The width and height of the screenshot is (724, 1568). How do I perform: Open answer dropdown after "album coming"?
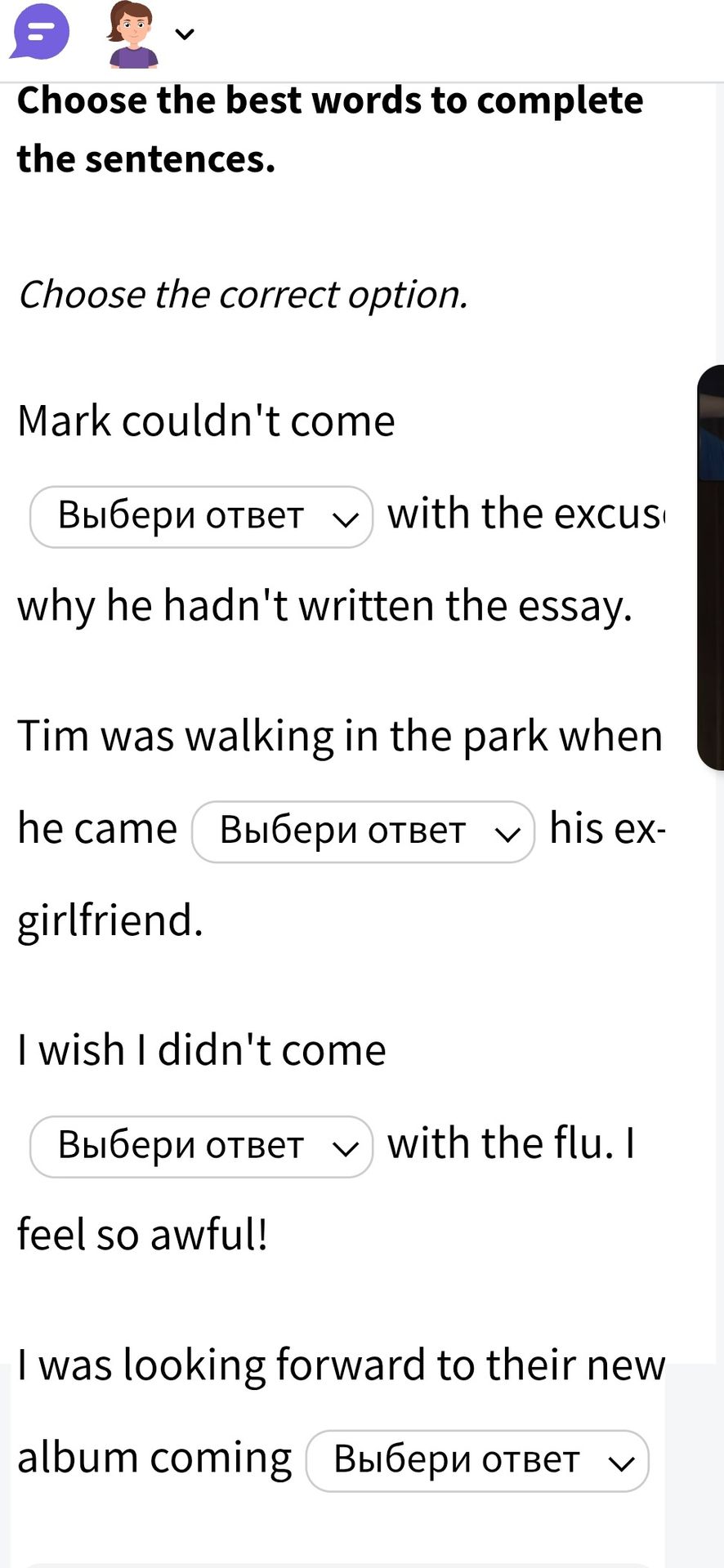[477, 1460]
